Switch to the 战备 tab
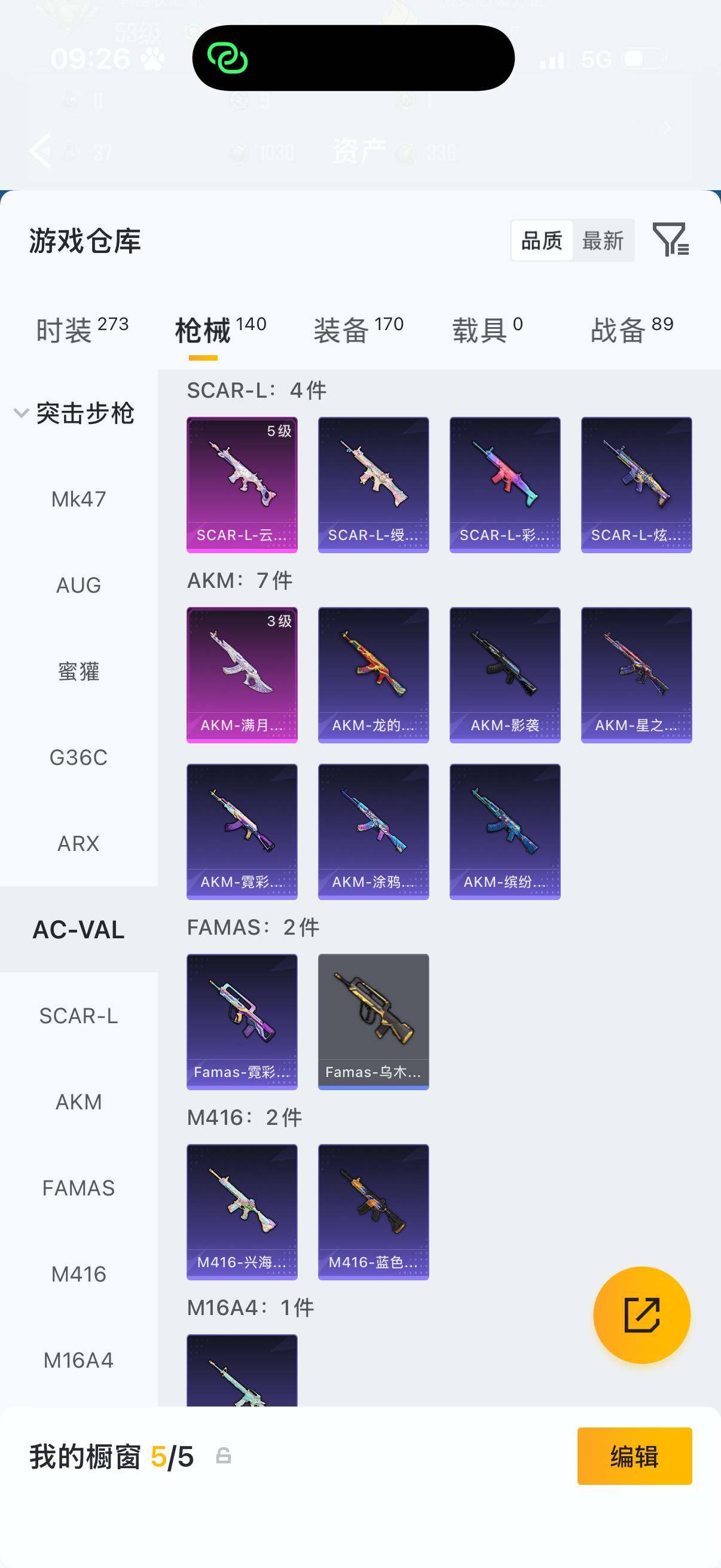 click(631, 330)
